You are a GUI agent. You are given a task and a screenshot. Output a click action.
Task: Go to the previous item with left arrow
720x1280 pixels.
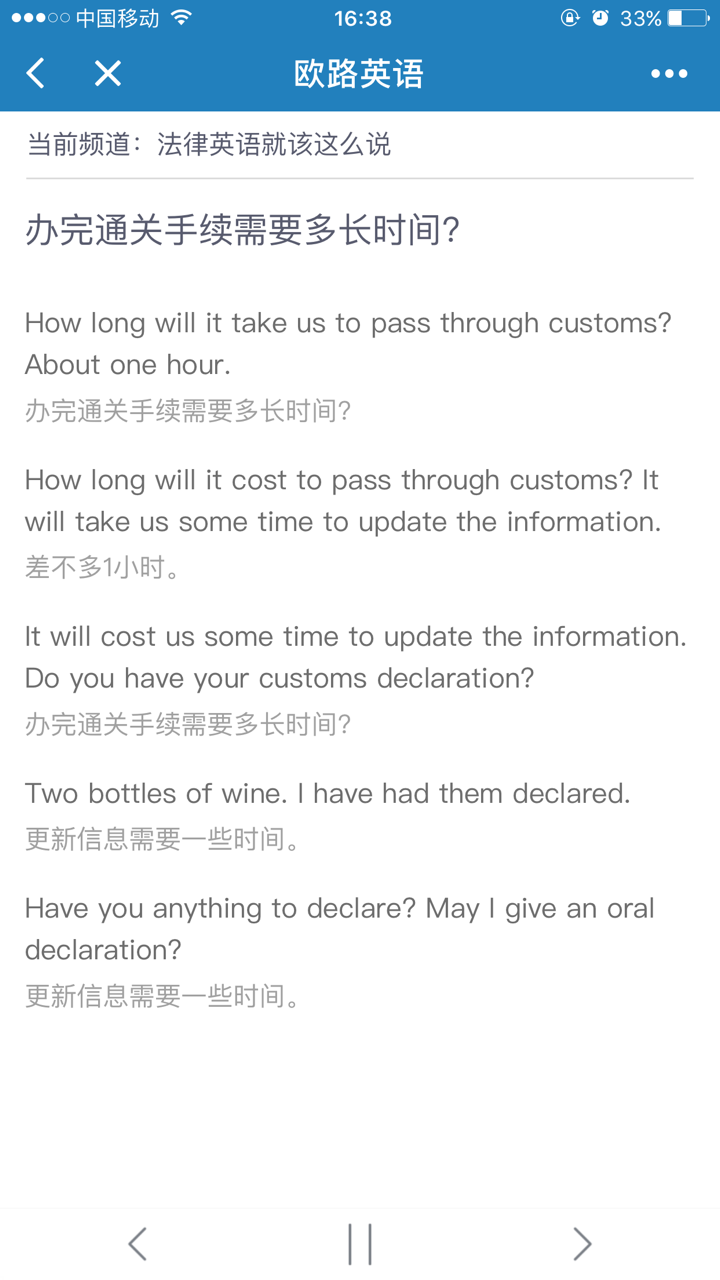[x=138, y=1244]
